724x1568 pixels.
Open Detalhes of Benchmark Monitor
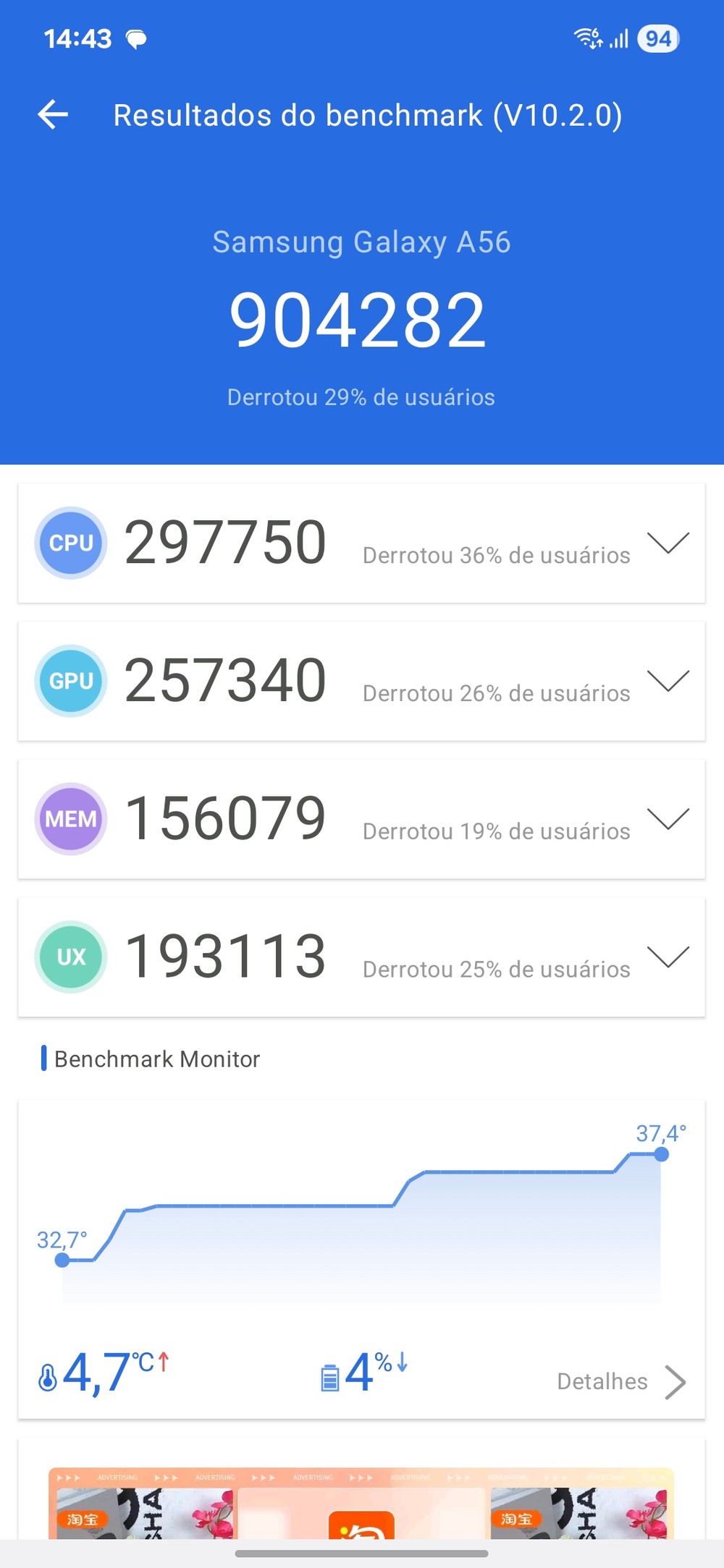pyautogui.click(x=620, y=1381)
